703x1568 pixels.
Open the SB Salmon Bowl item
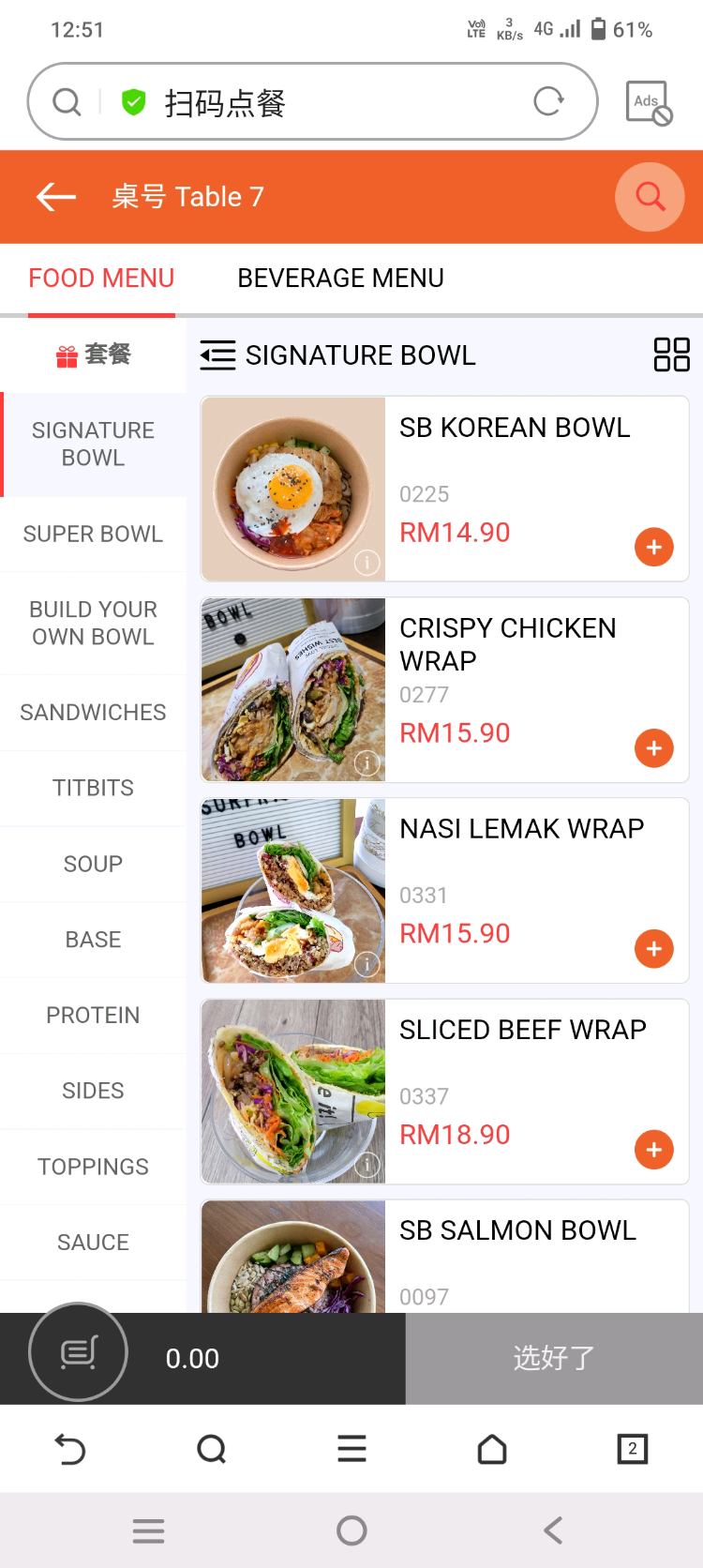517,1230
